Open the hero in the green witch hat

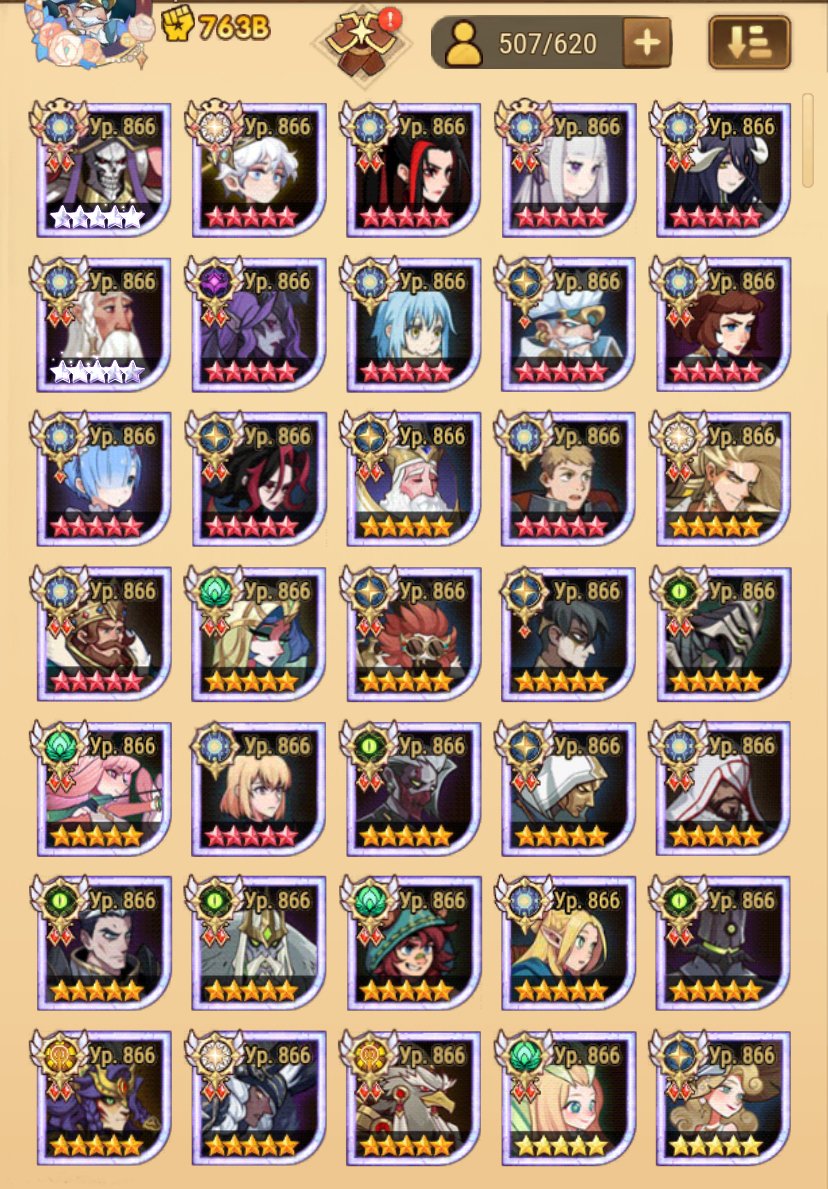pos(412,945)
